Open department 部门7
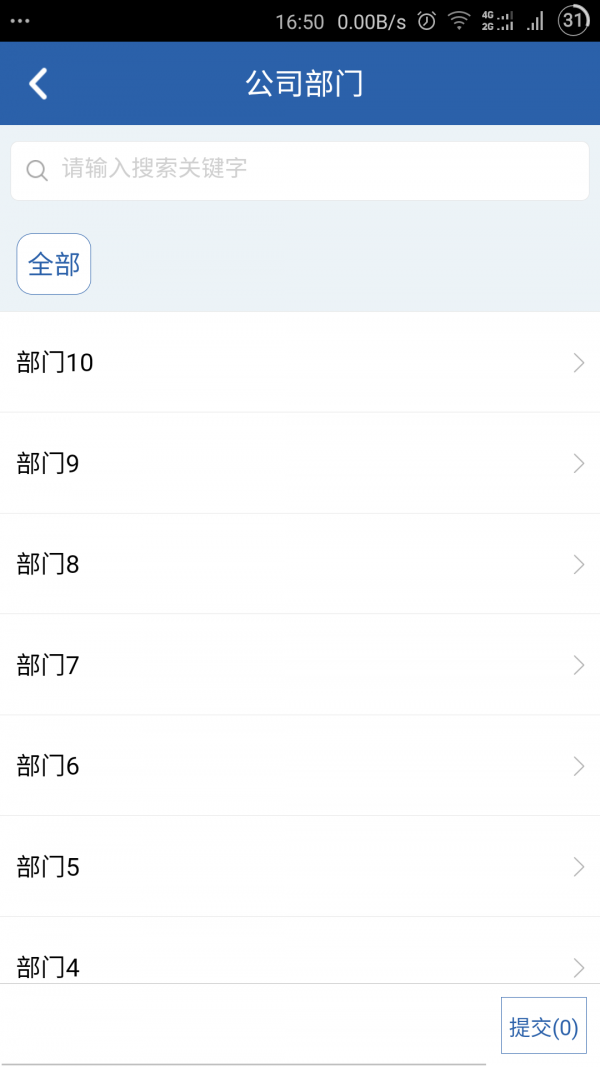The width and height of the screenshot is (600, 1067). [300, 665]
